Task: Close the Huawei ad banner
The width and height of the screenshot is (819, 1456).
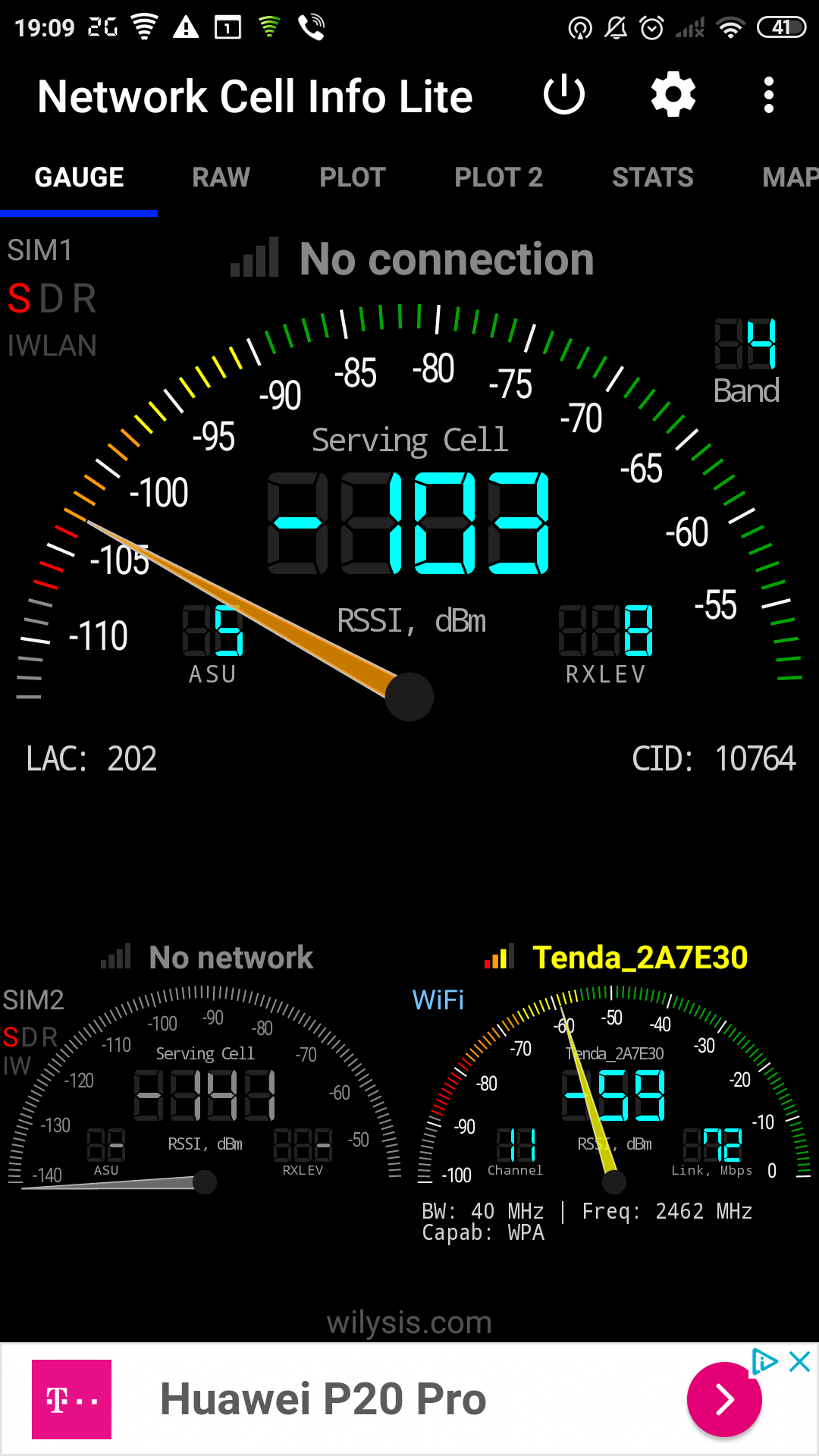Action: point(800,1362)
